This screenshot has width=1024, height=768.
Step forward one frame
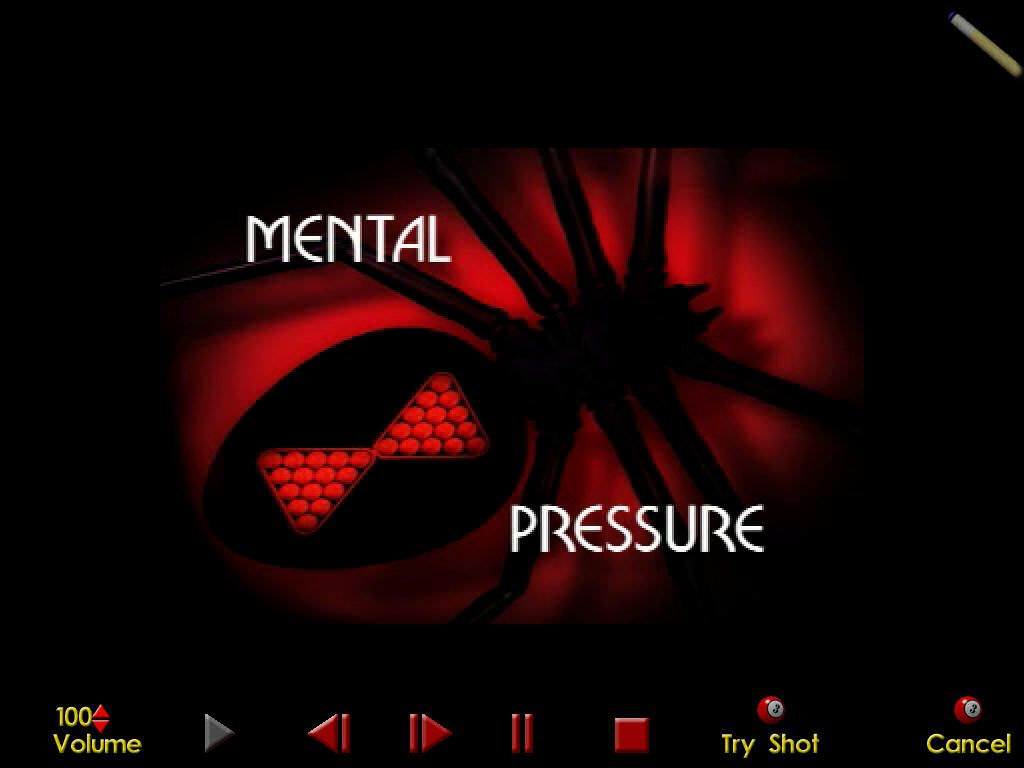pos(430,733)
